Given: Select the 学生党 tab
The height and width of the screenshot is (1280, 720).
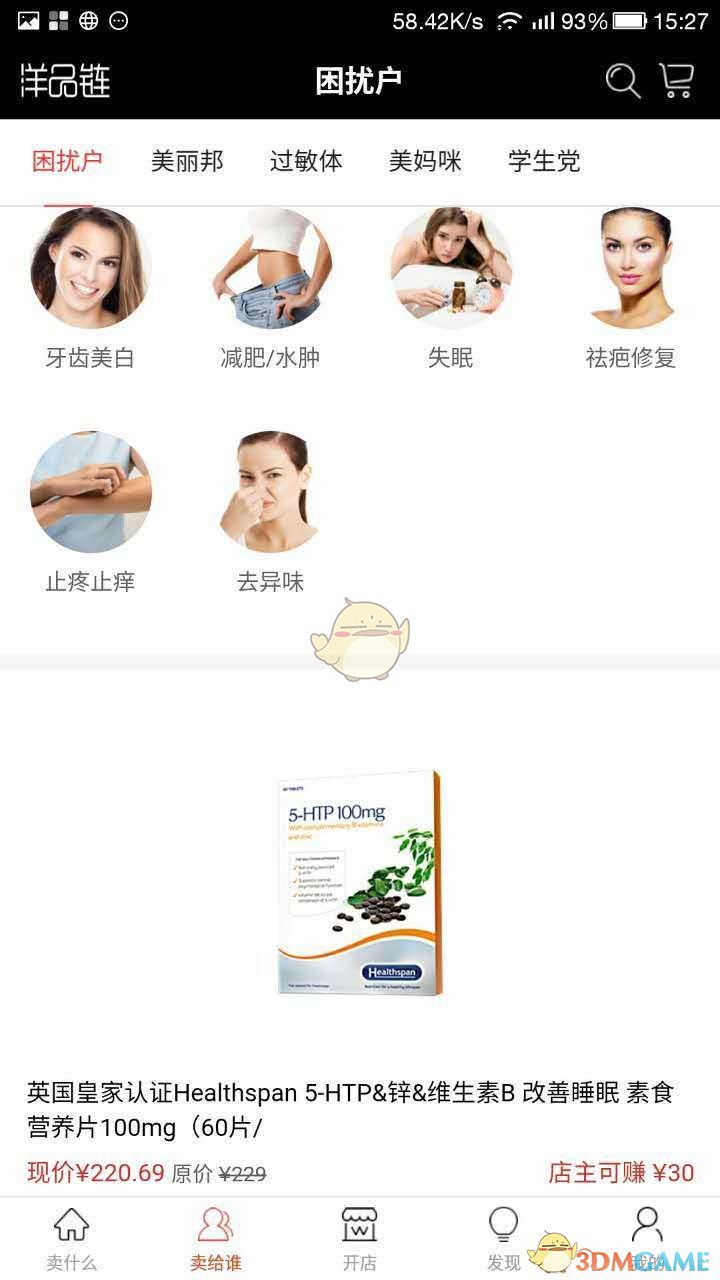Looking at the screenshot, I should click(x=544, y=161).
